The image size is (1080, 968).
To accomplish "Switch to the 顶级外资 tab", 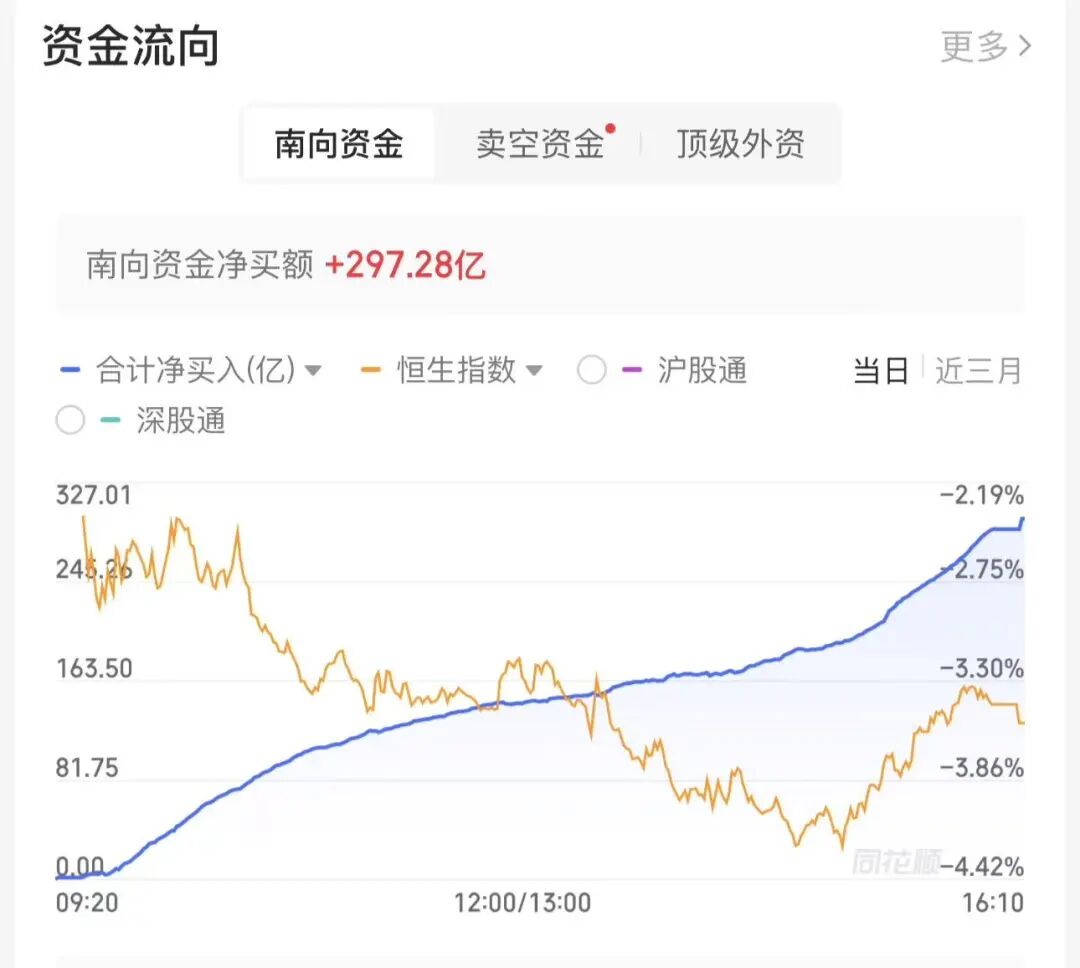I will (x=740, y=144).
